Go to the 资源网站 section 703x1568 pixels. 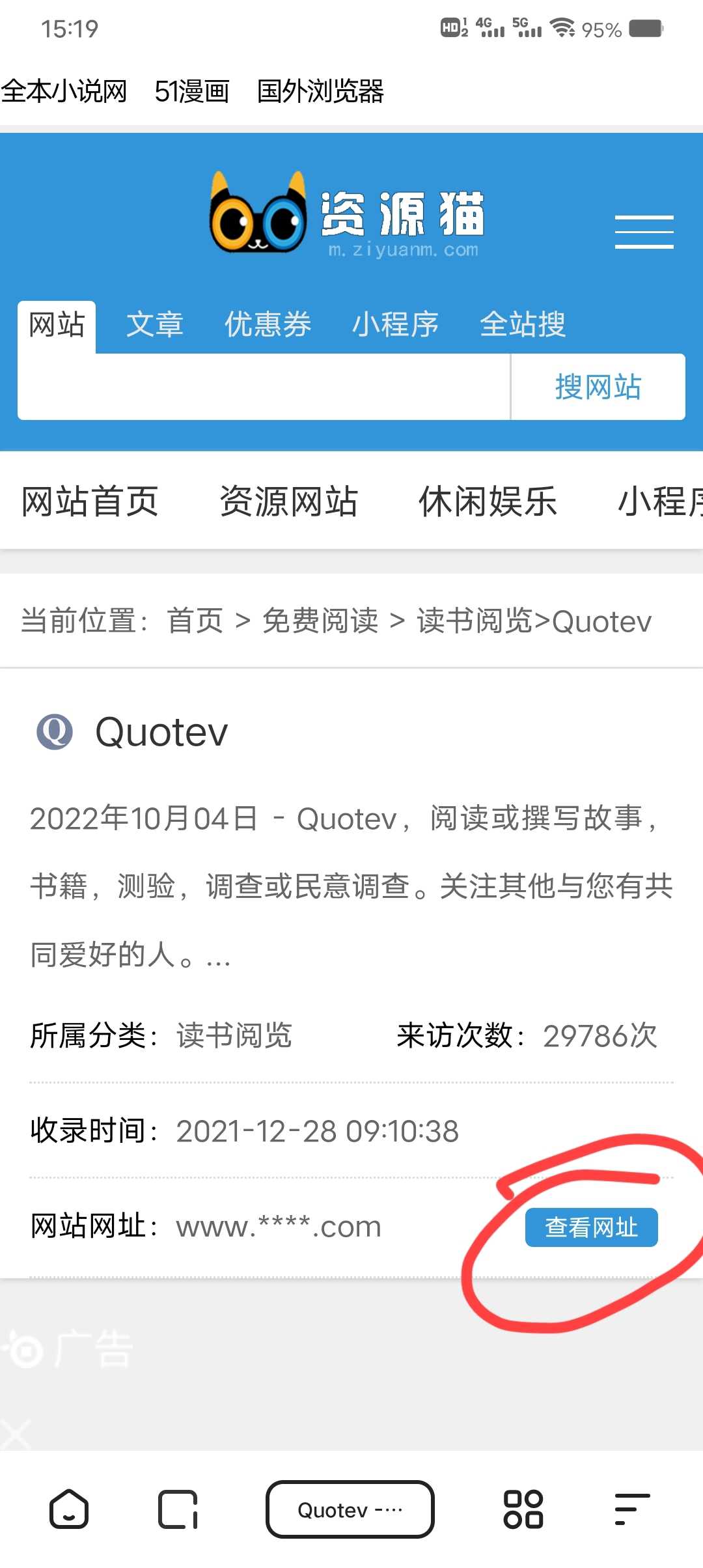(288, 501)
